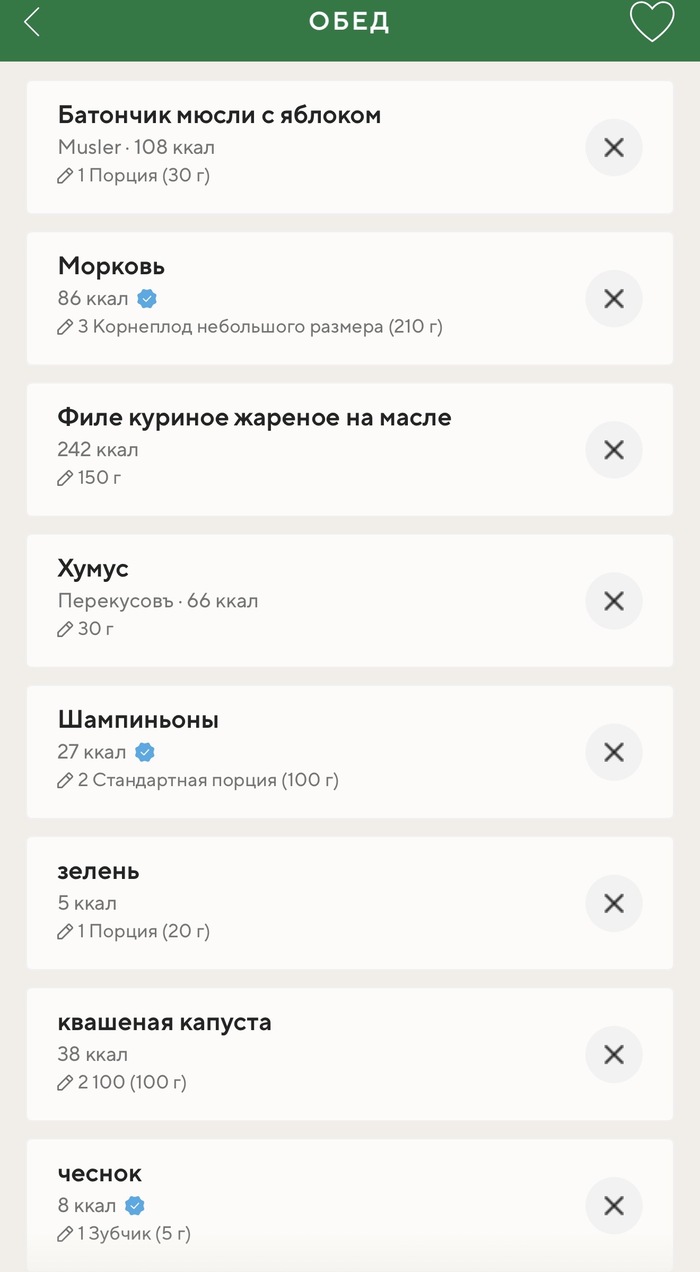This screenshot has width=700, height=1272.
Task: Delete Хумус from the list
Action: pyautogui.click(x=614, y=601)
